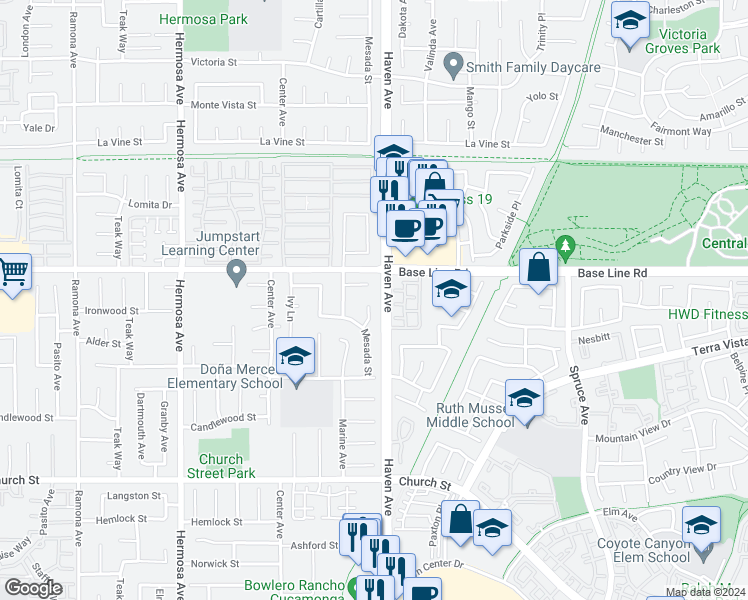Tap the front coffee cup marker on Haven Ave
Screen dimensions: 748x600
tap(405, 232)
